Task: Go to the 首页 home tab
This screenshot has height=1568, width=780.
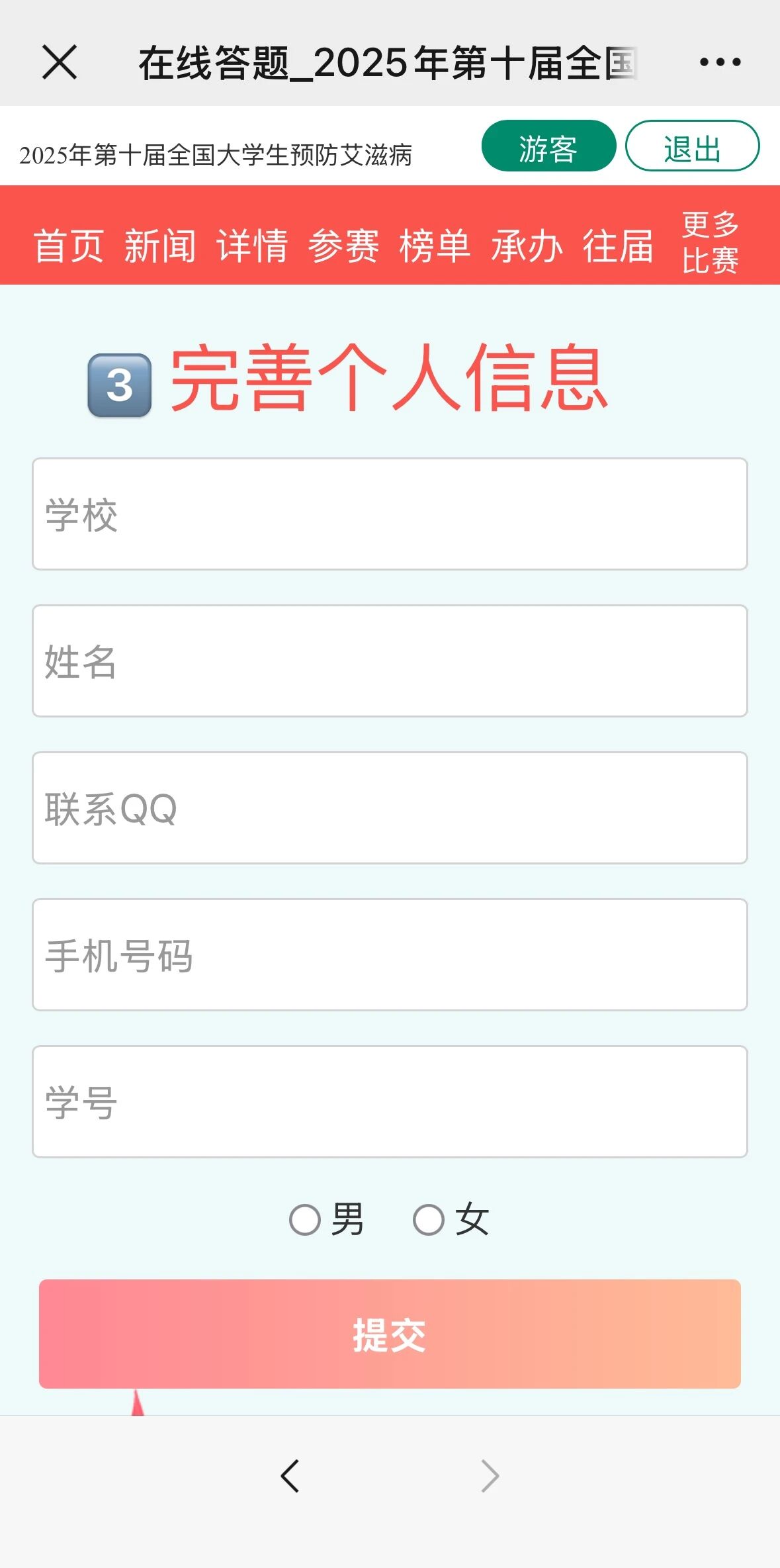Action: click(68, 246)
